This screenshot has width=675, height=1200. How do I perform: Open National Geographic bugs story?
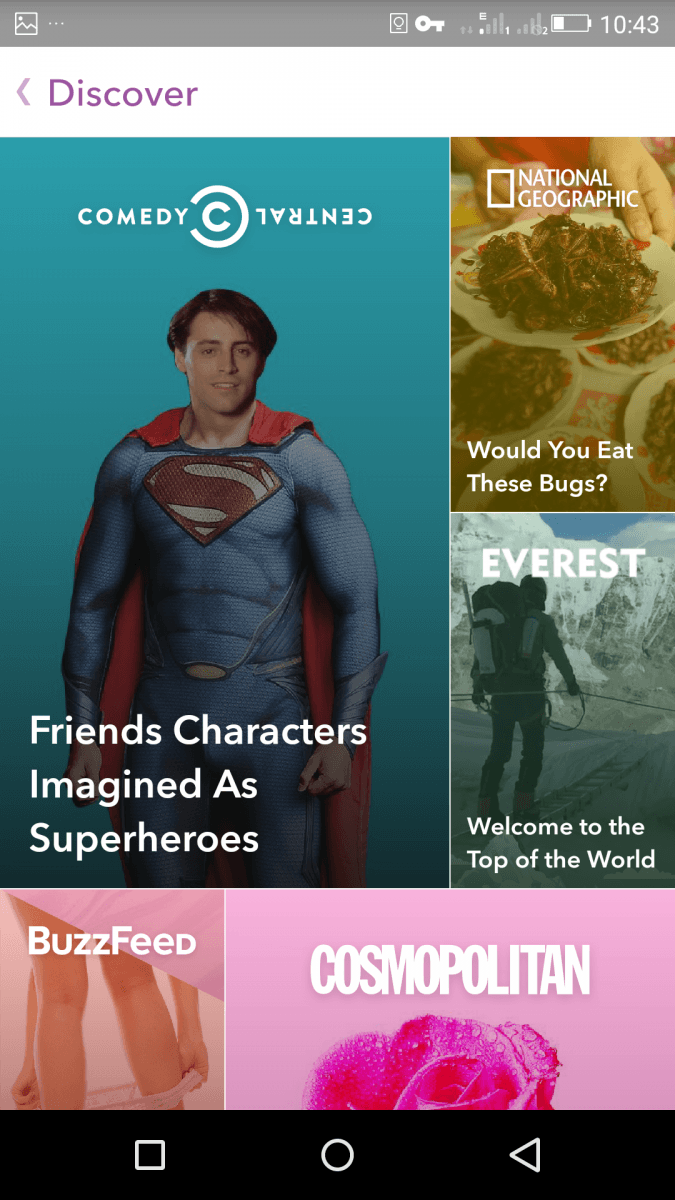(x=562, y=325)
